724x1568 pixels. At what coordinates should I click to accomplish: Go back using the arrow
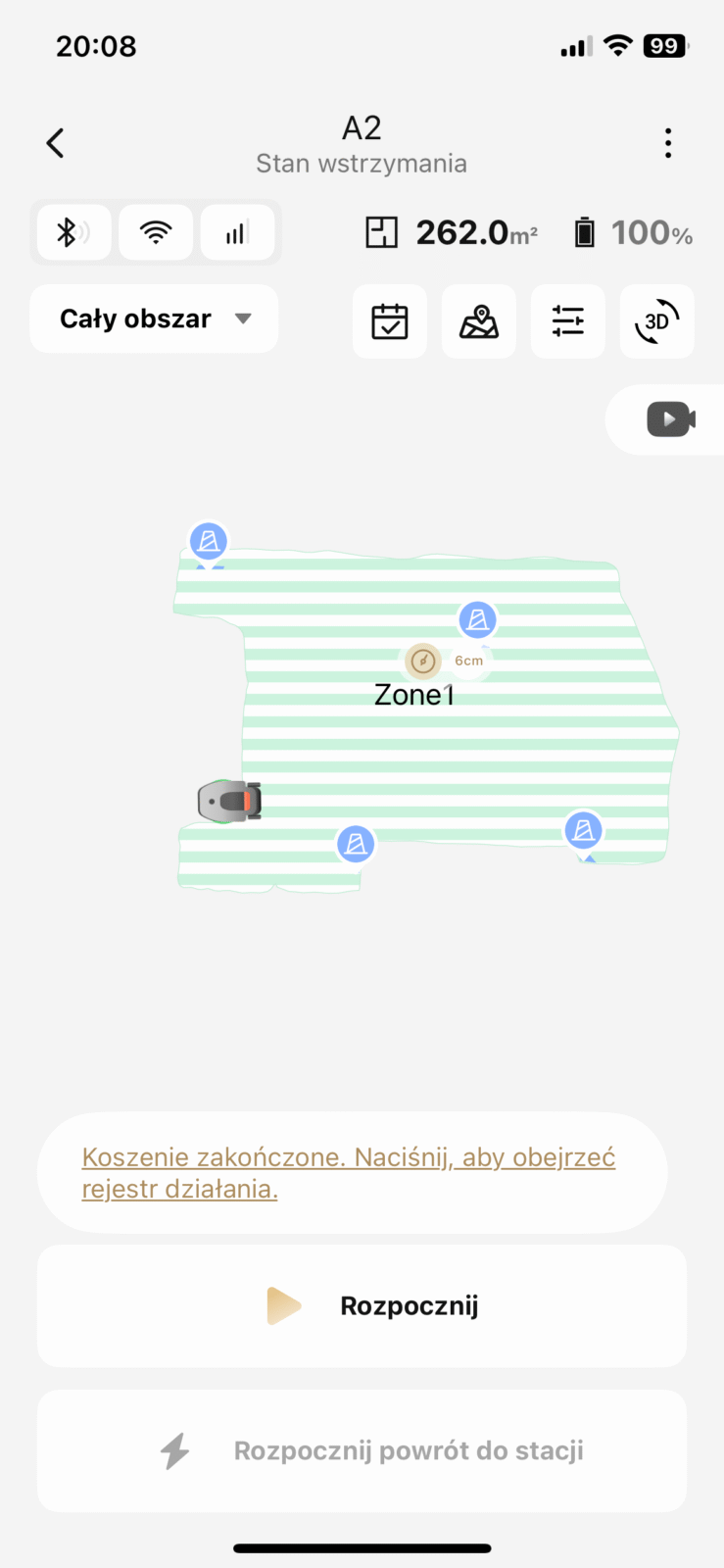56,143
